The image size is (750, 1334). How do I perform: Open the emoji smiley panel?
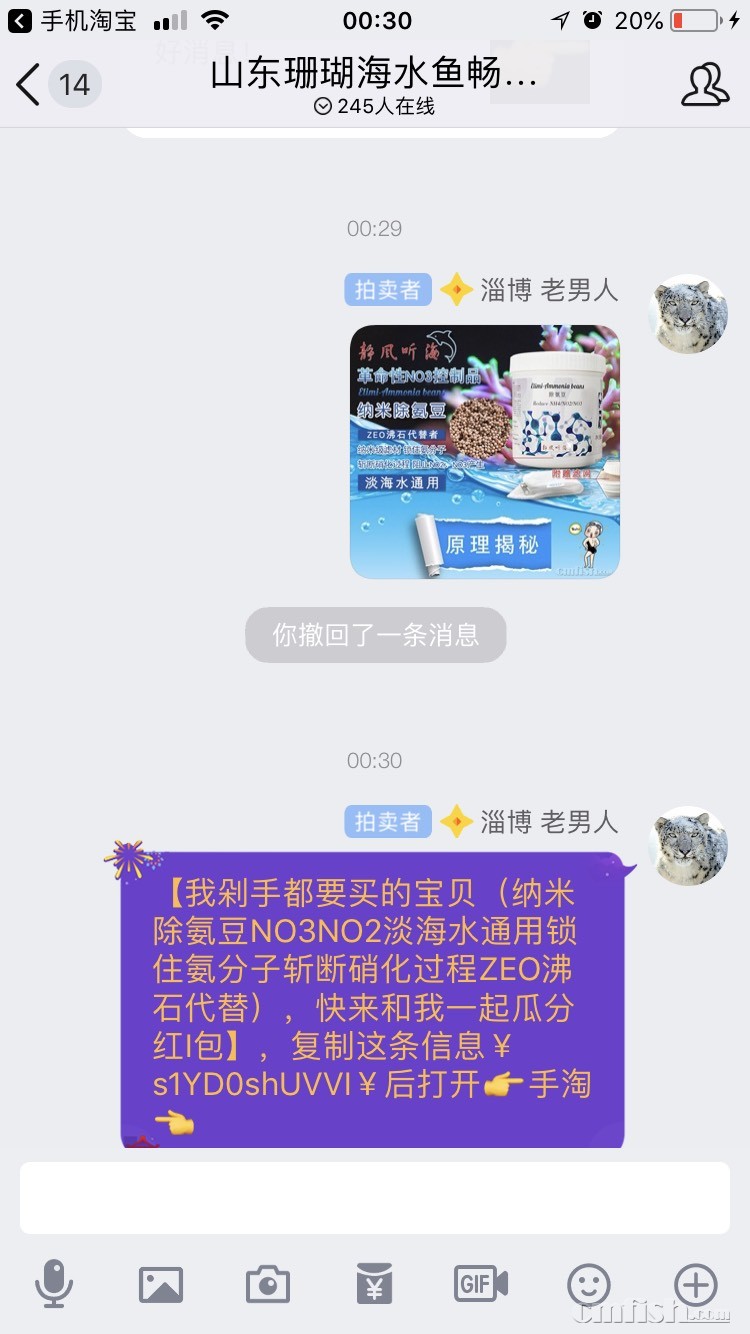pos(588,1283)
